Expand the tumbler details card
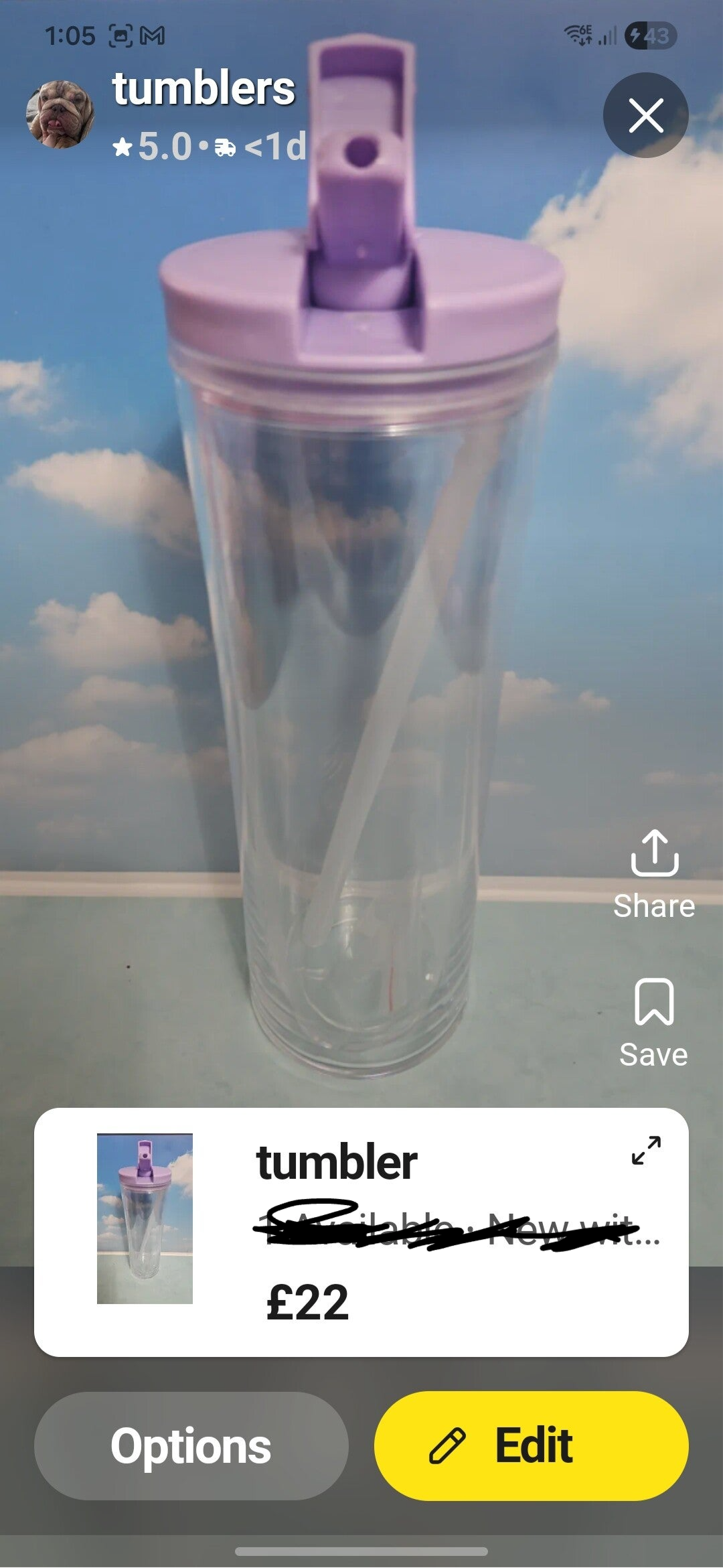The height and width of the screenshot is (1568, 723). pyautogui.click(x=646, y=1150)
